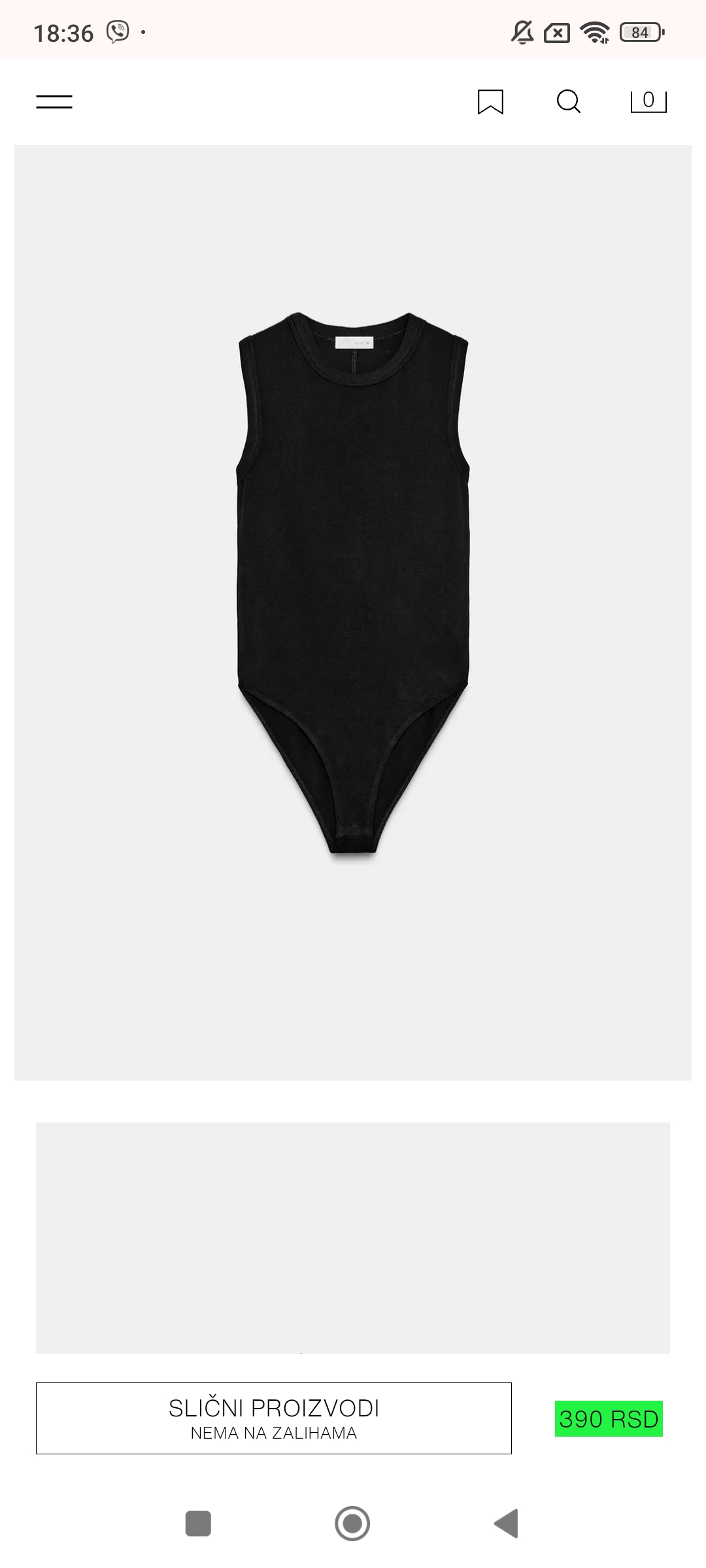Open the search icon

[x=568, y=101]
